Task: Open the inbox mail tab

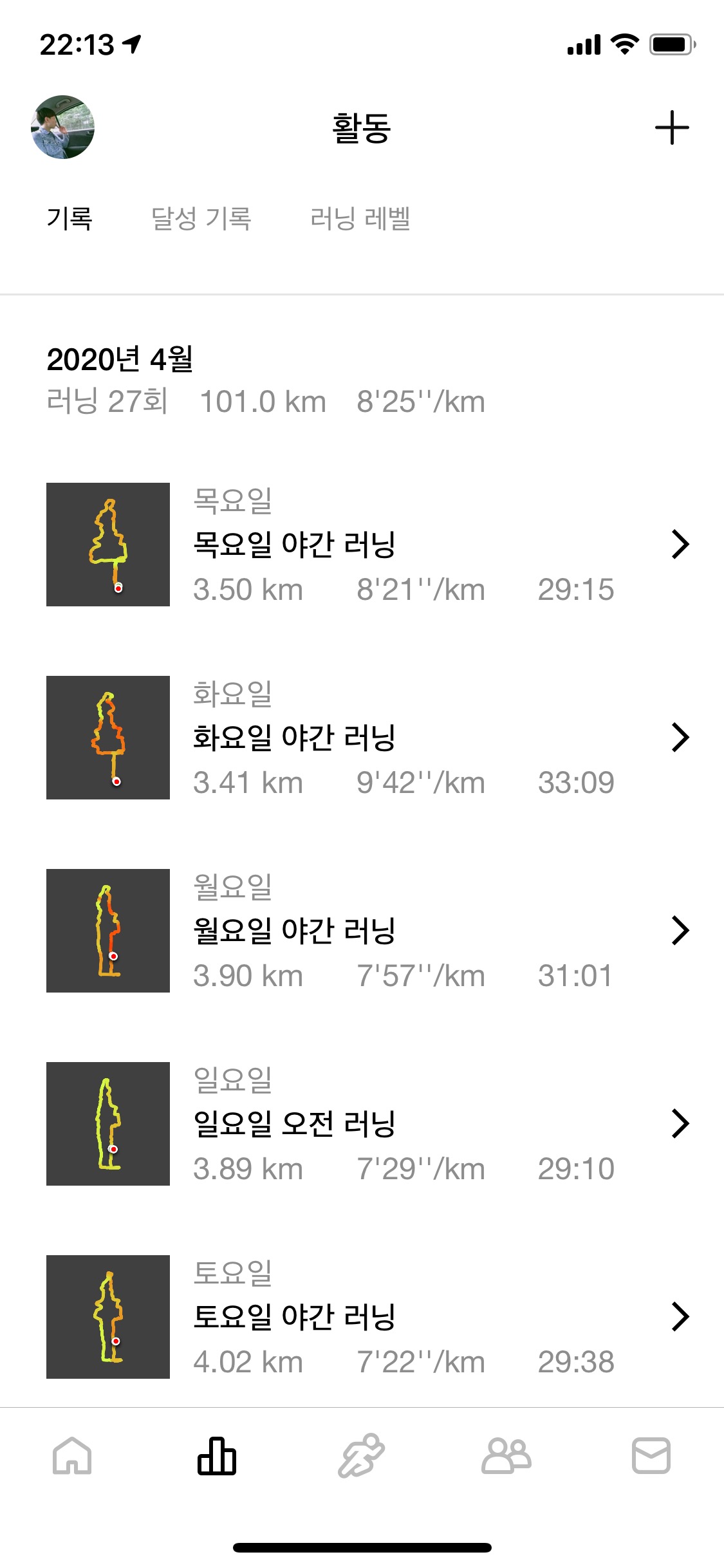Action: [x=651, y=1455]
